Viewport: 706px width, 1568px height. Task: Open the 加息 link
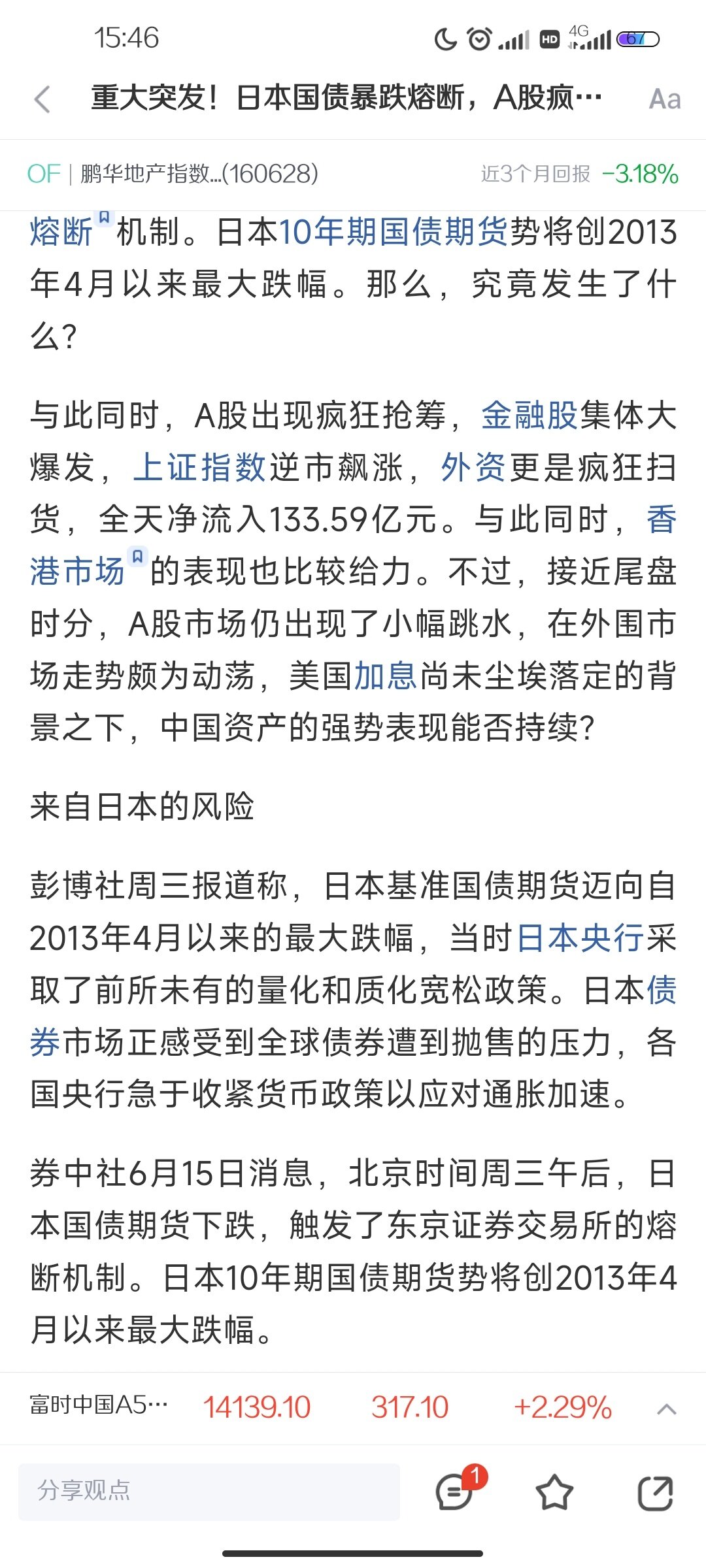(x=386, y=676)
